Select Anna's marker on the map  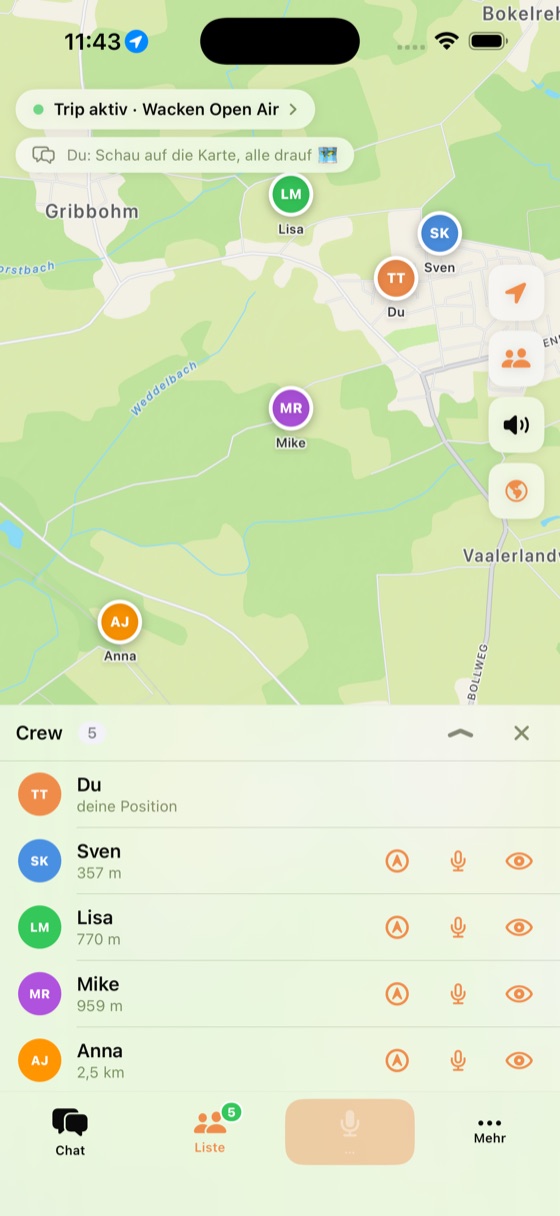[x=120, y=622]
